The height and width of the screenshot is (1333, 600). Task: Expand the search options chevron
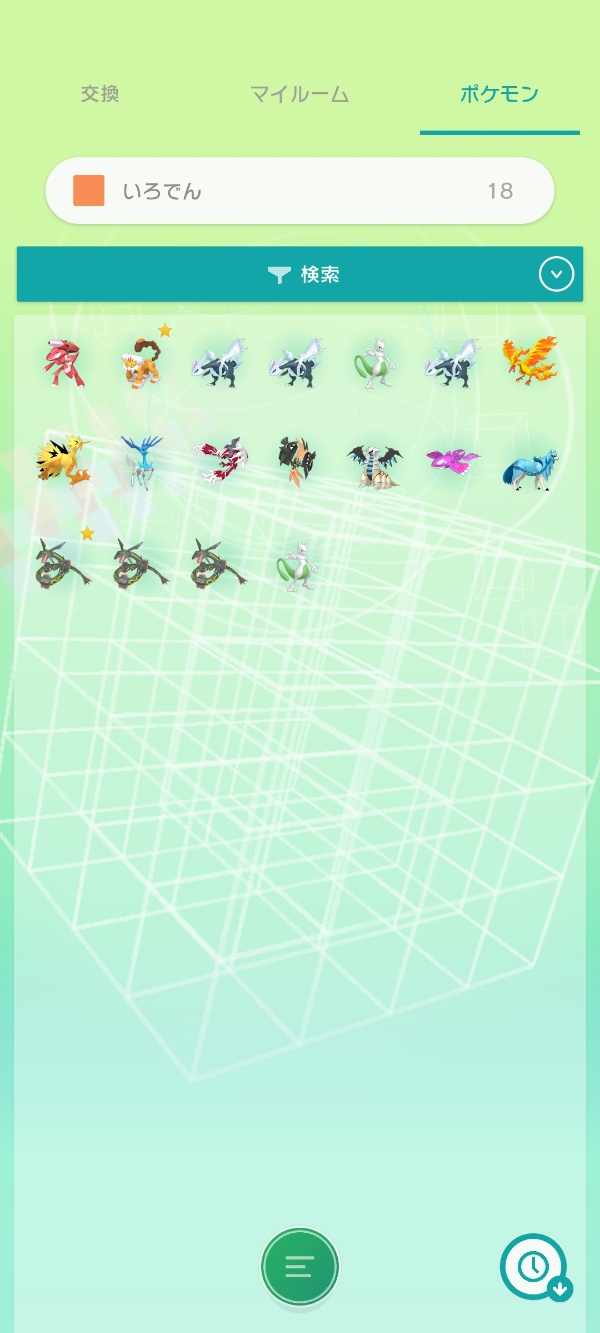tap(557, 274)
